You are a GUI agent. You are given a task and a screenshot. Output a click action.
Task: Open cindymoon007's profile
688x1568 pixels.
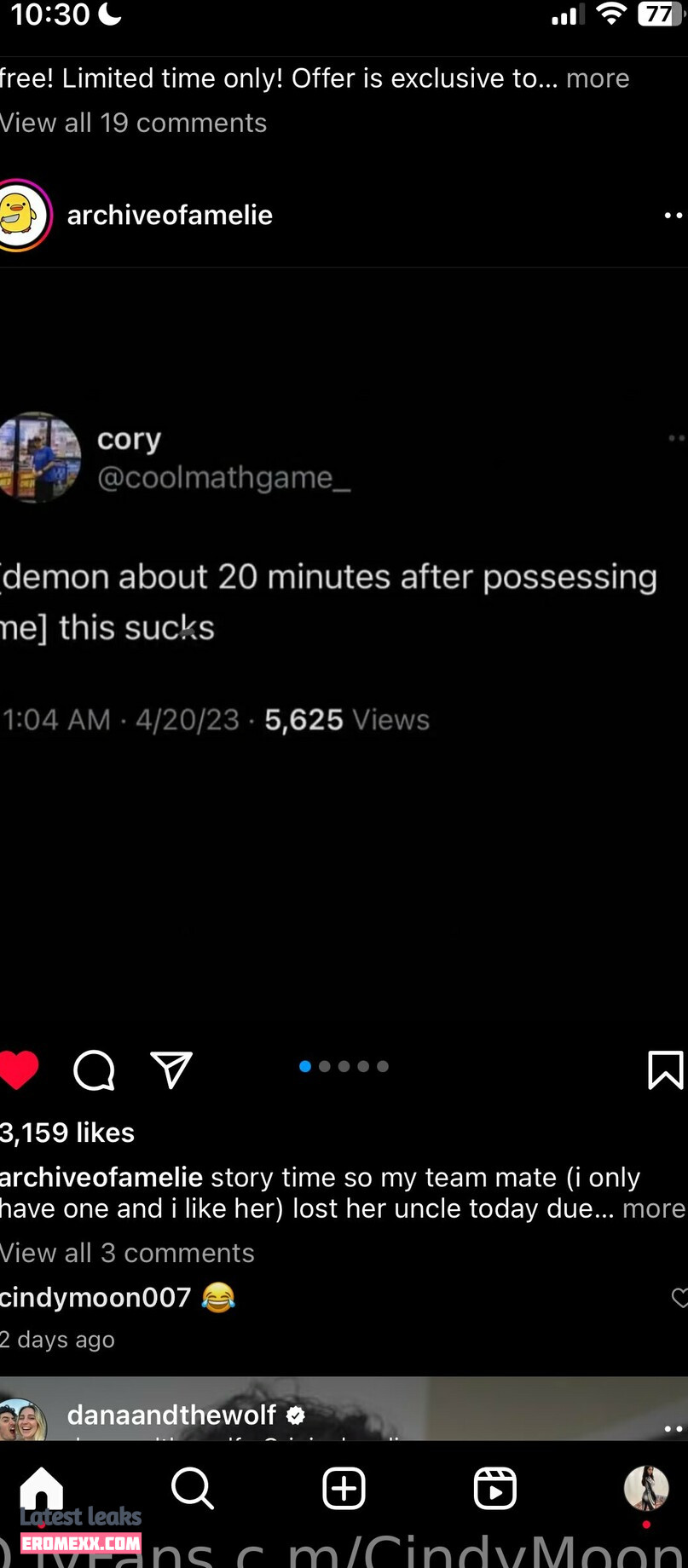[95, 1297]
